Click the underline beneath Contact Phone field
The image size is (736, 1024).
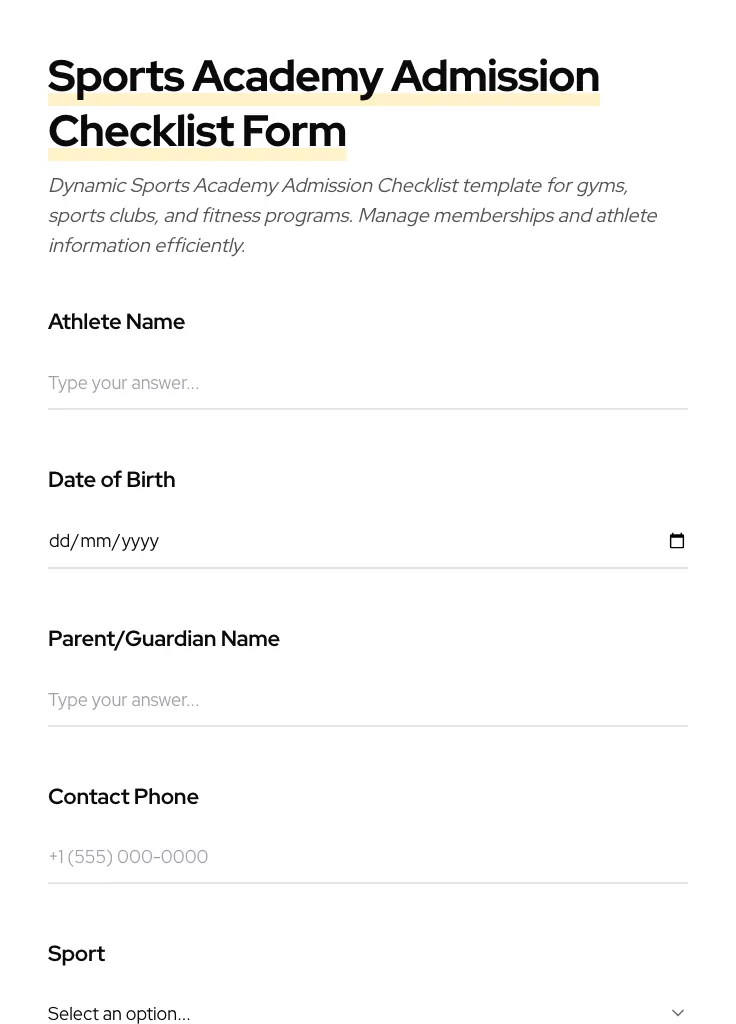pos(368,882)
